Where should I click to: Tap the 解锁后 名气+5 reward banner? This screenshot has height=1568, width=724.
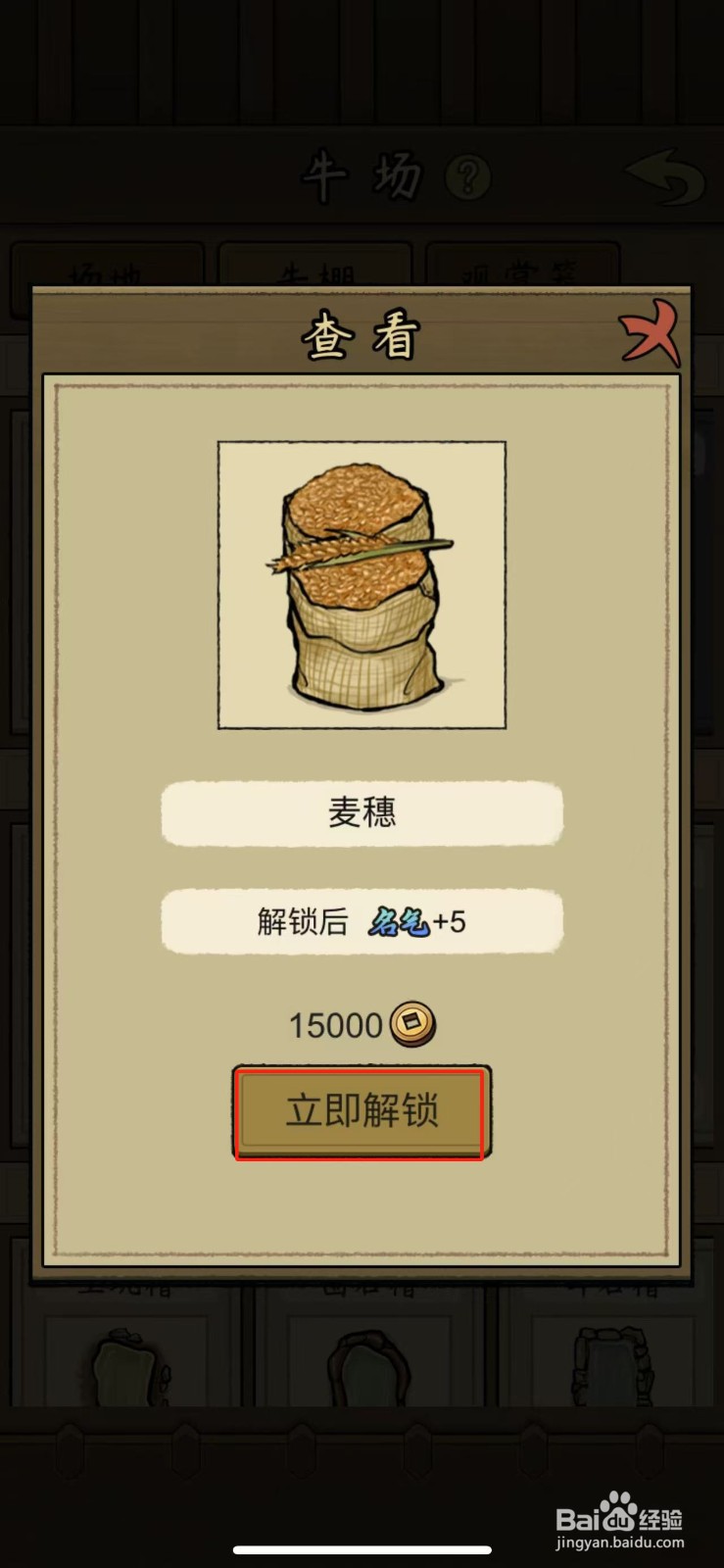[362, 921]
